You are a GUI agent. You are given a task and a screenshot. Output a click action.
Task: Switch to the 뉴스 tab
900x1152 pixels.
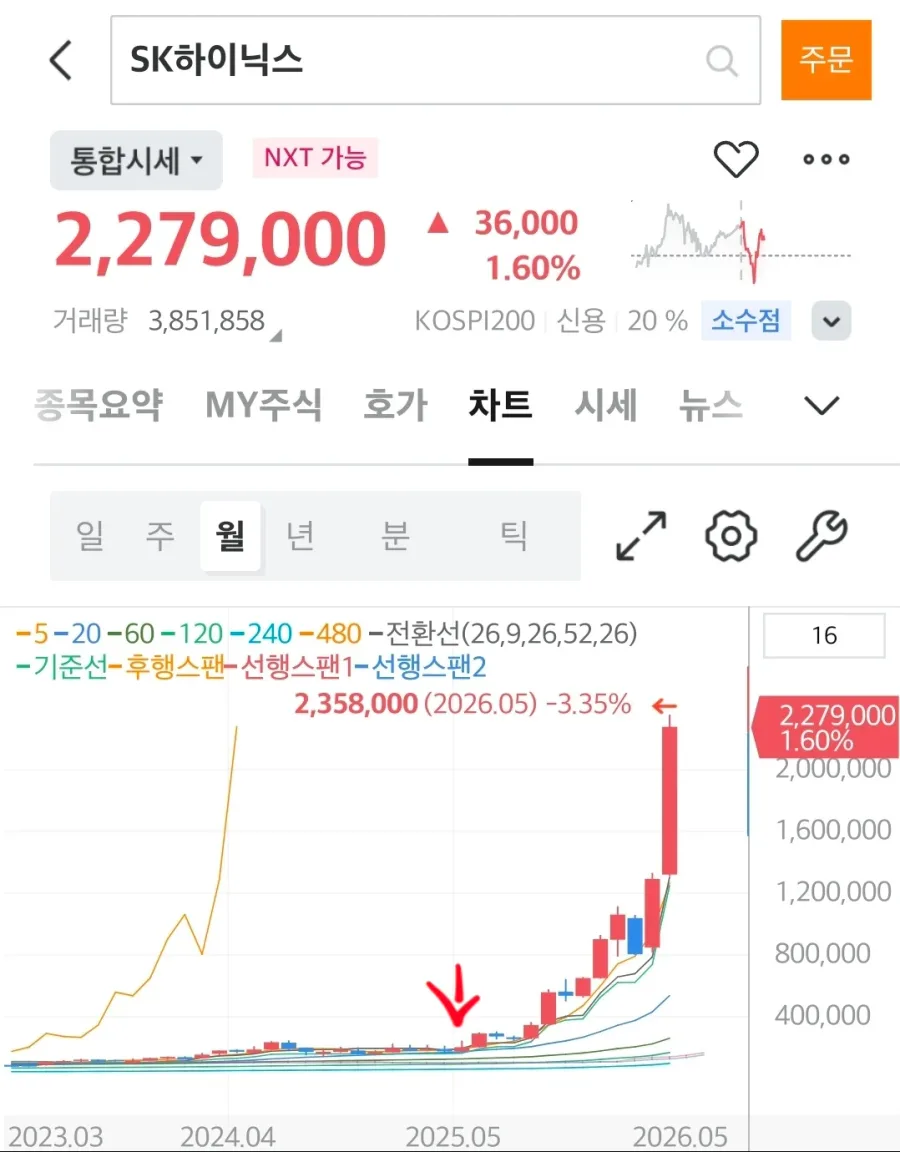tap(710, 405)
